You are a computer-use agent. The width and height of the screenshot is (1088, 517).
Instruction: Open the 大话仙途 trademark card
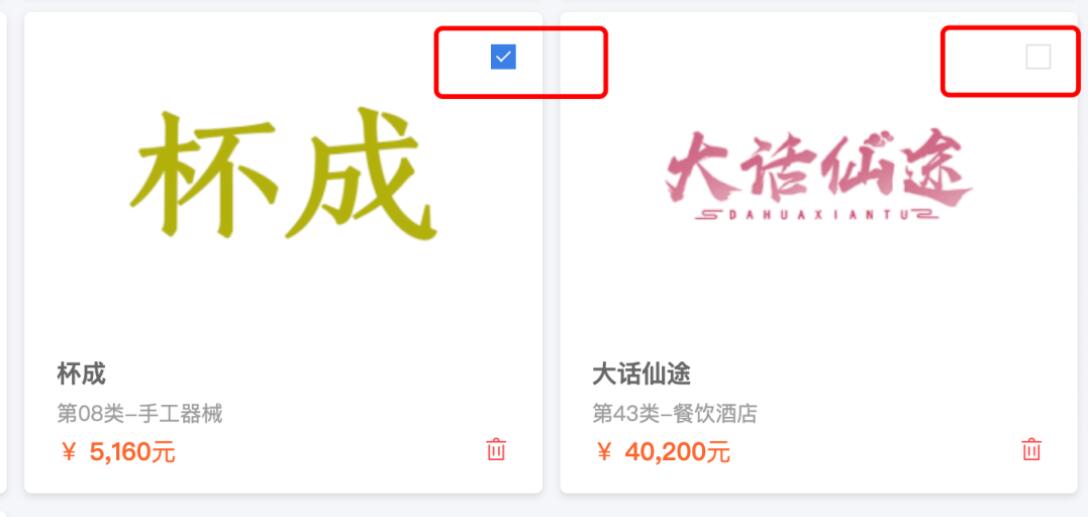818,180
